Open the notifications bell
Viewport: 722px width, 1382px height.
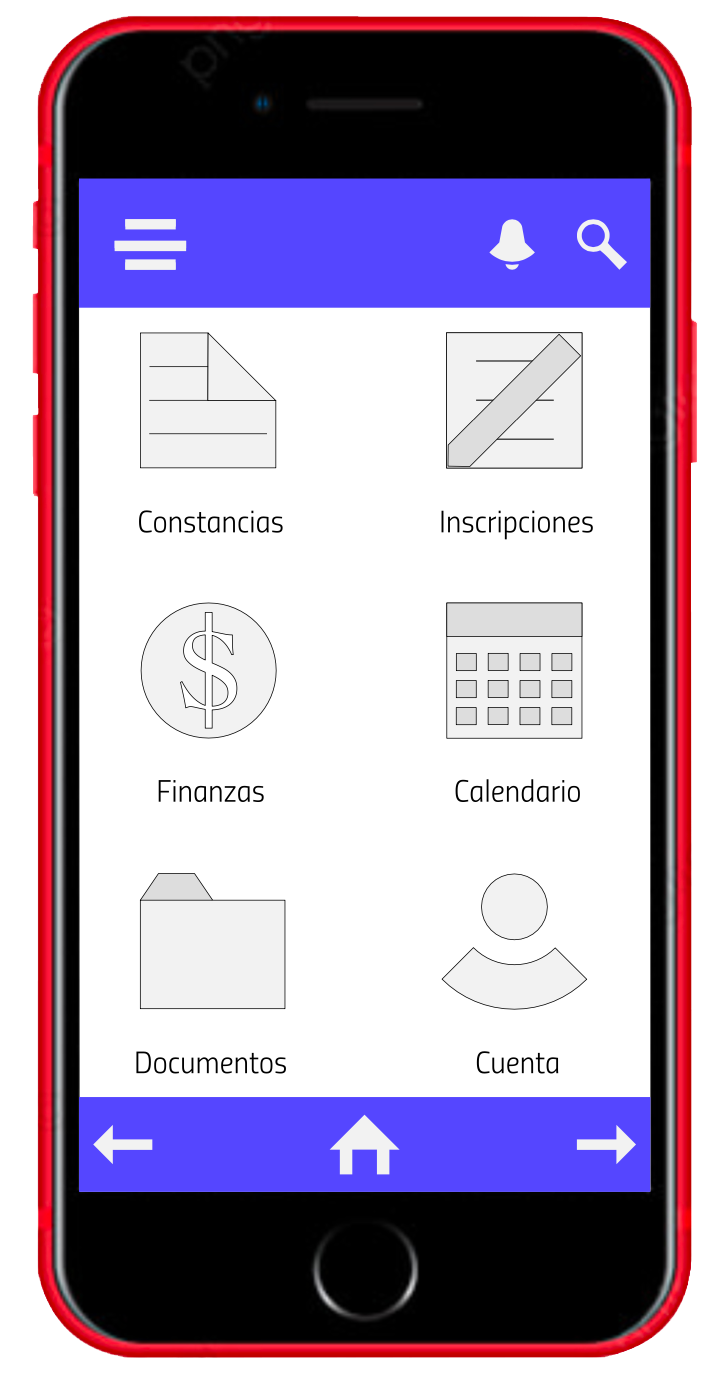click(x=511, y=244)
